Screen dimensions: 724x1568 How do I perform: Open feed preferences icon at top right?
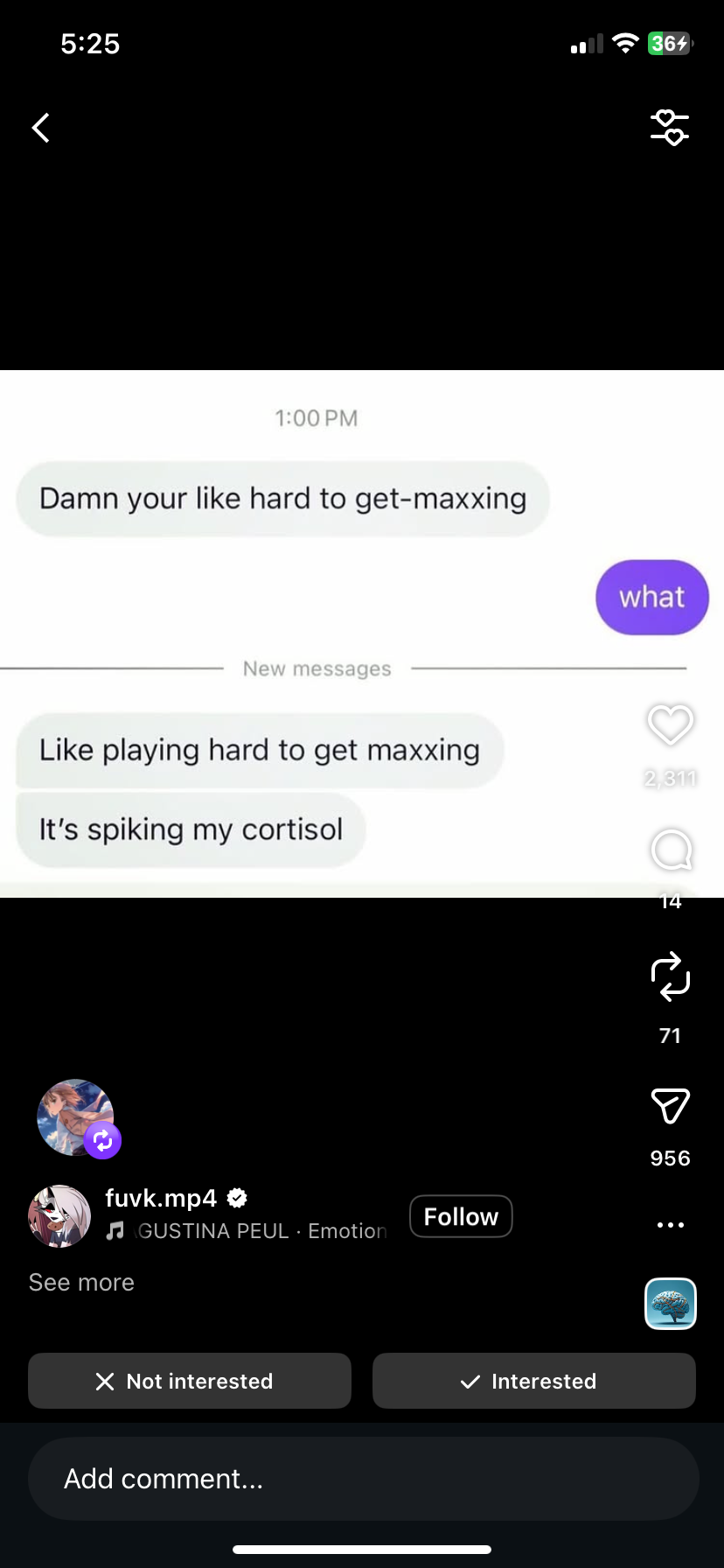click(670, 128)
